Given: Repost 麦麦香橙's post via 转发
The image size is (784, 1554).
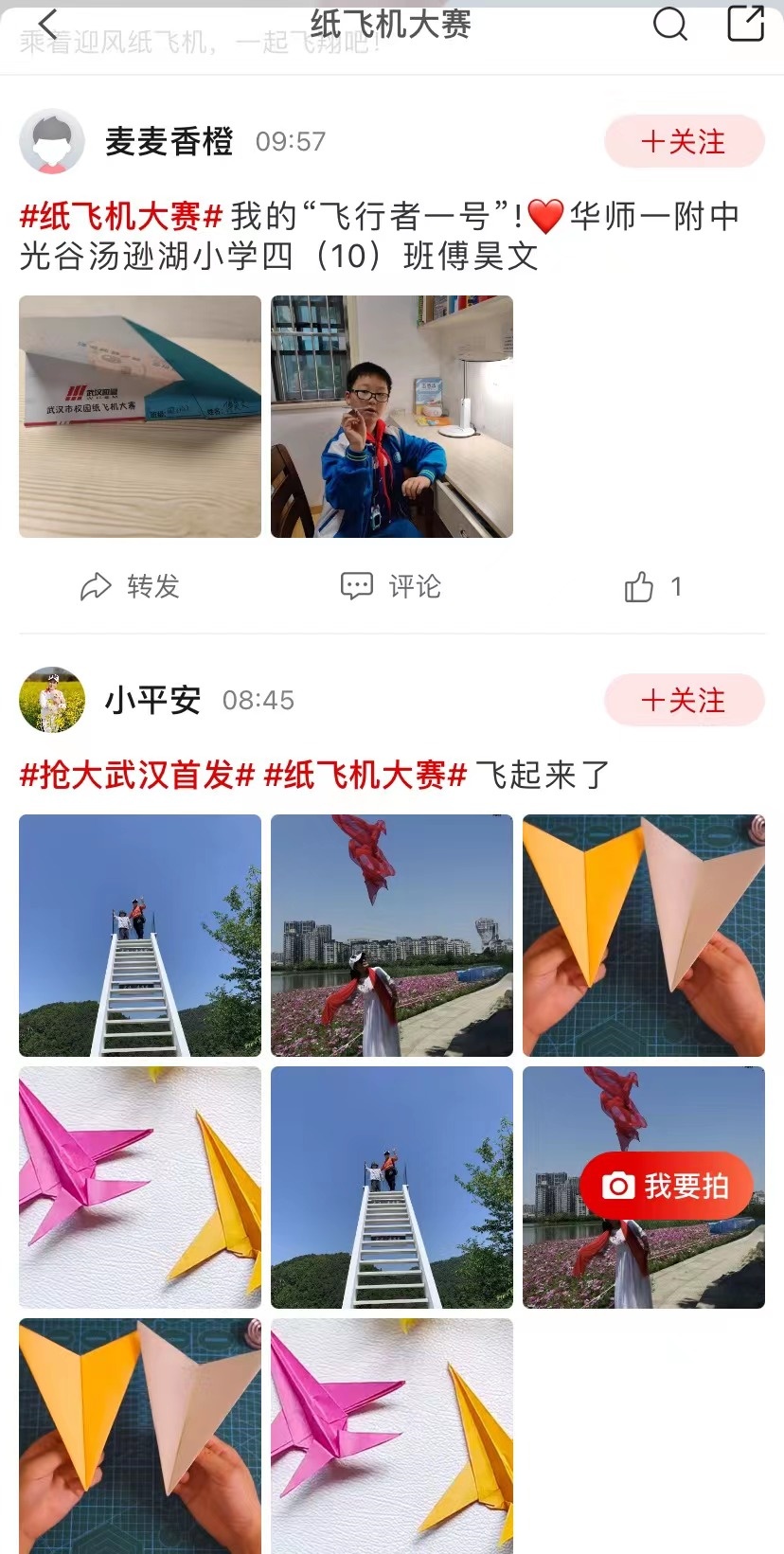Looking at the screenshot, I should 131,587.
